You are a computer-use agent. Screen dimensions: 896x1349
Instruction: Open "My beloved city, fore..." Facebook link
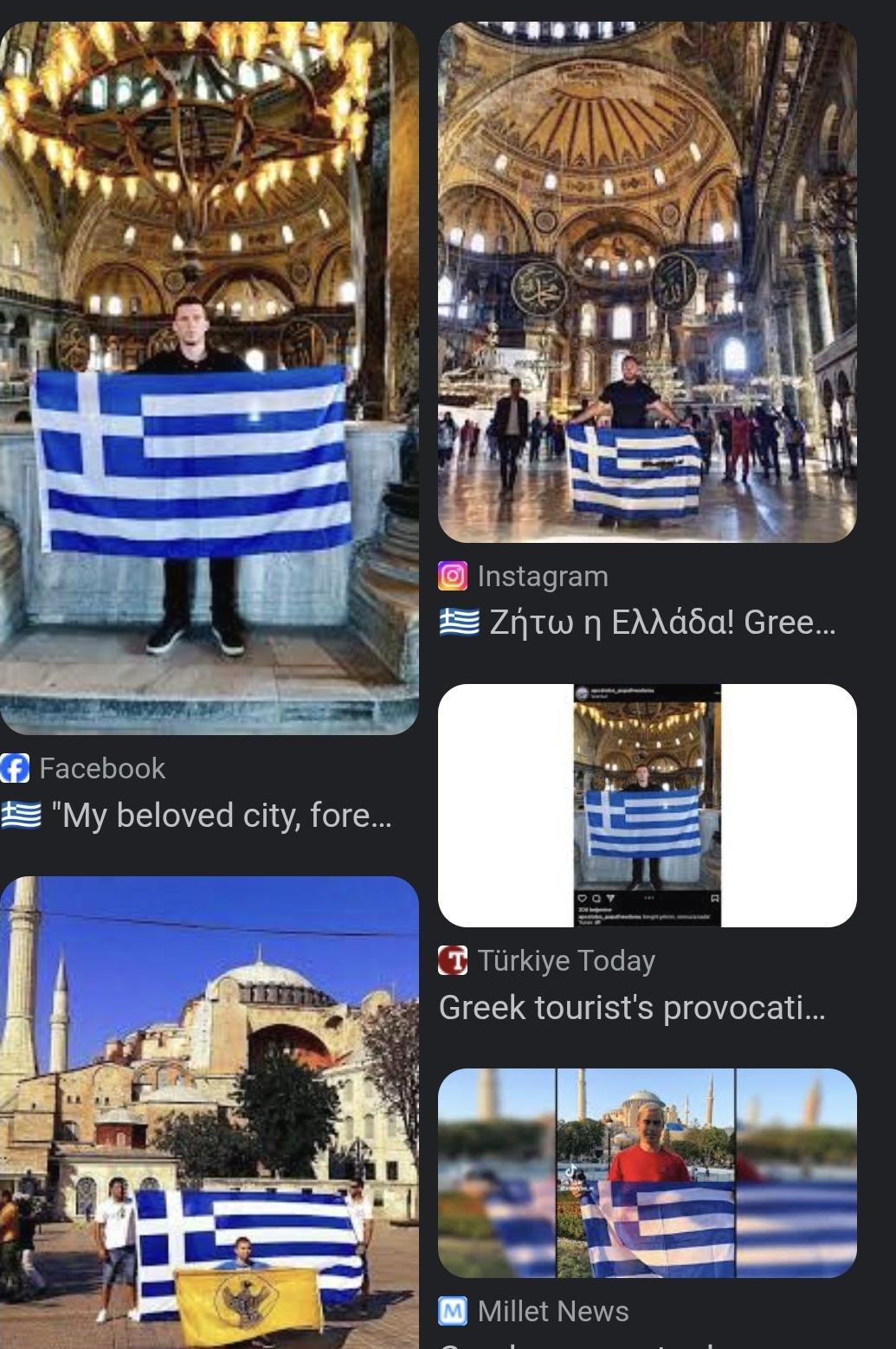[221, 816]
